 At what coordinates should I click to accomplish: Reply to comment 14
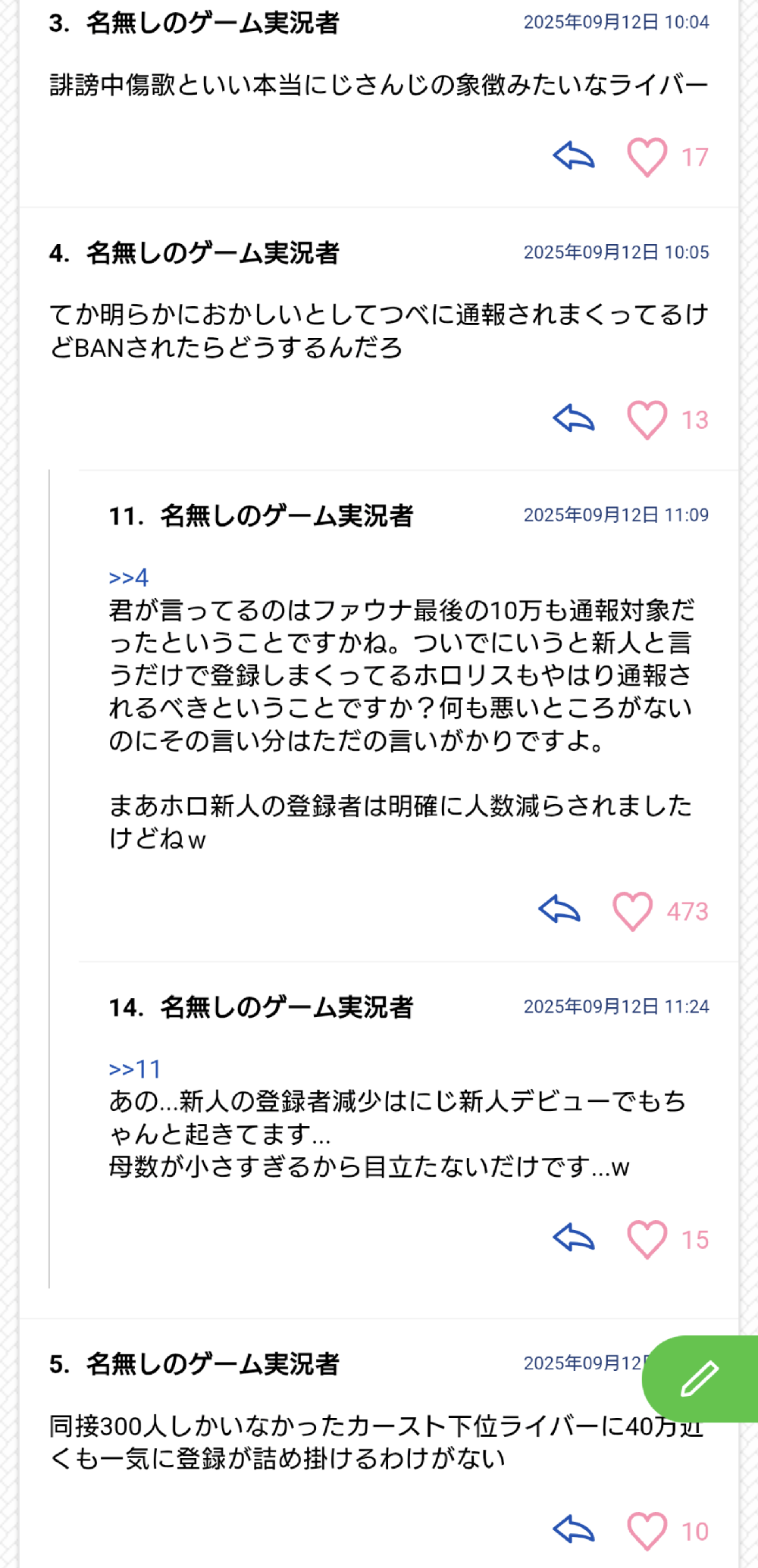click(x=574, y=1238)
